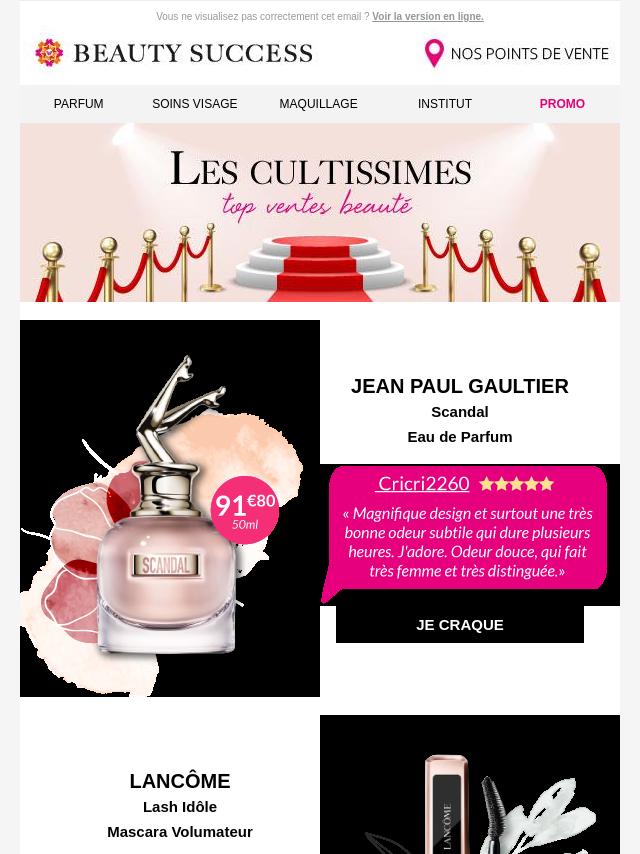This screenshot has width=640, height=854.
Task: Go to the Soins Visage category
Action: pyautogui.click(x=194, y=104)
